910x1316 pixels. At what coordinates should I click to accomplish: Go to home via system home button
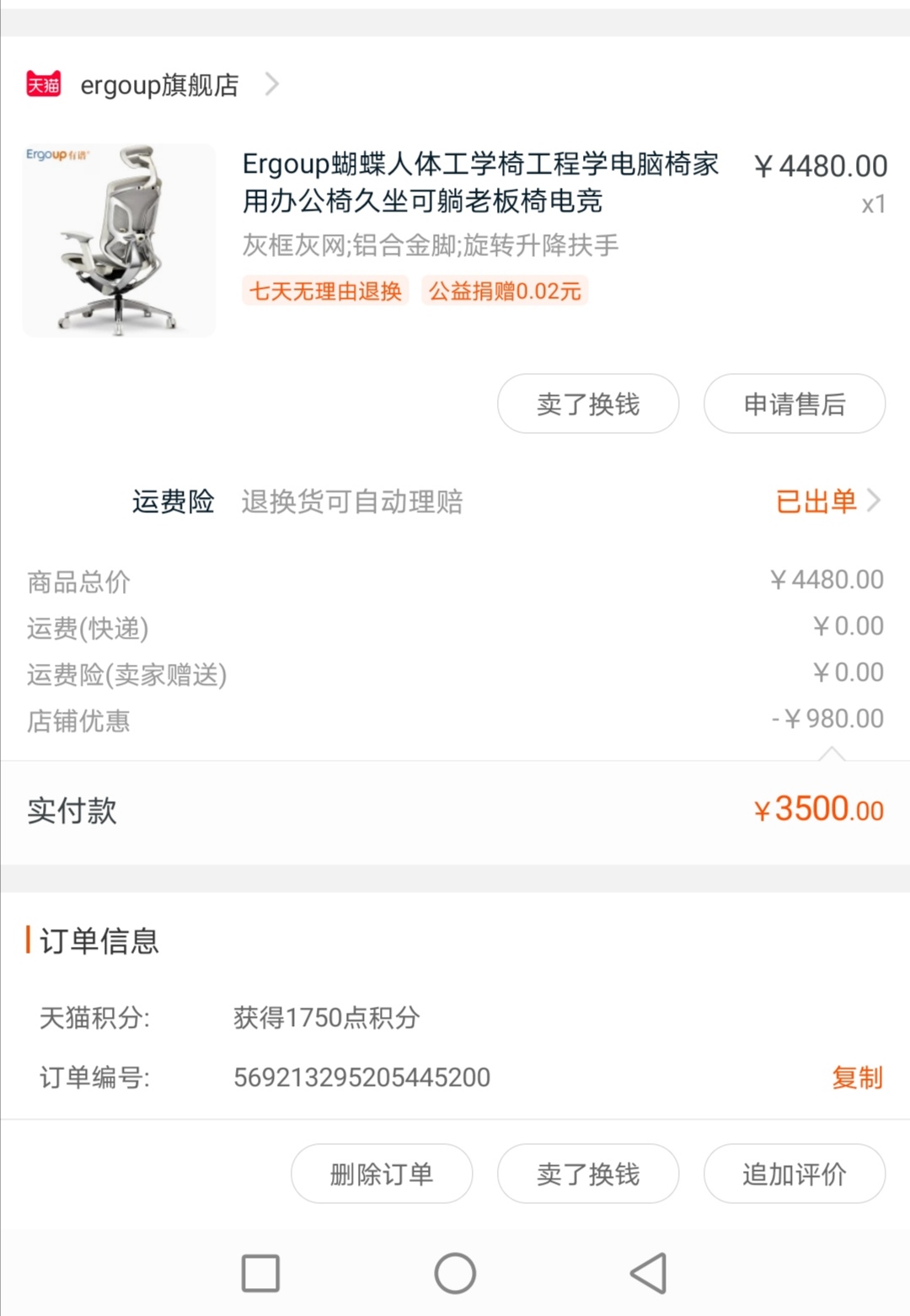tap(455, 1273)
